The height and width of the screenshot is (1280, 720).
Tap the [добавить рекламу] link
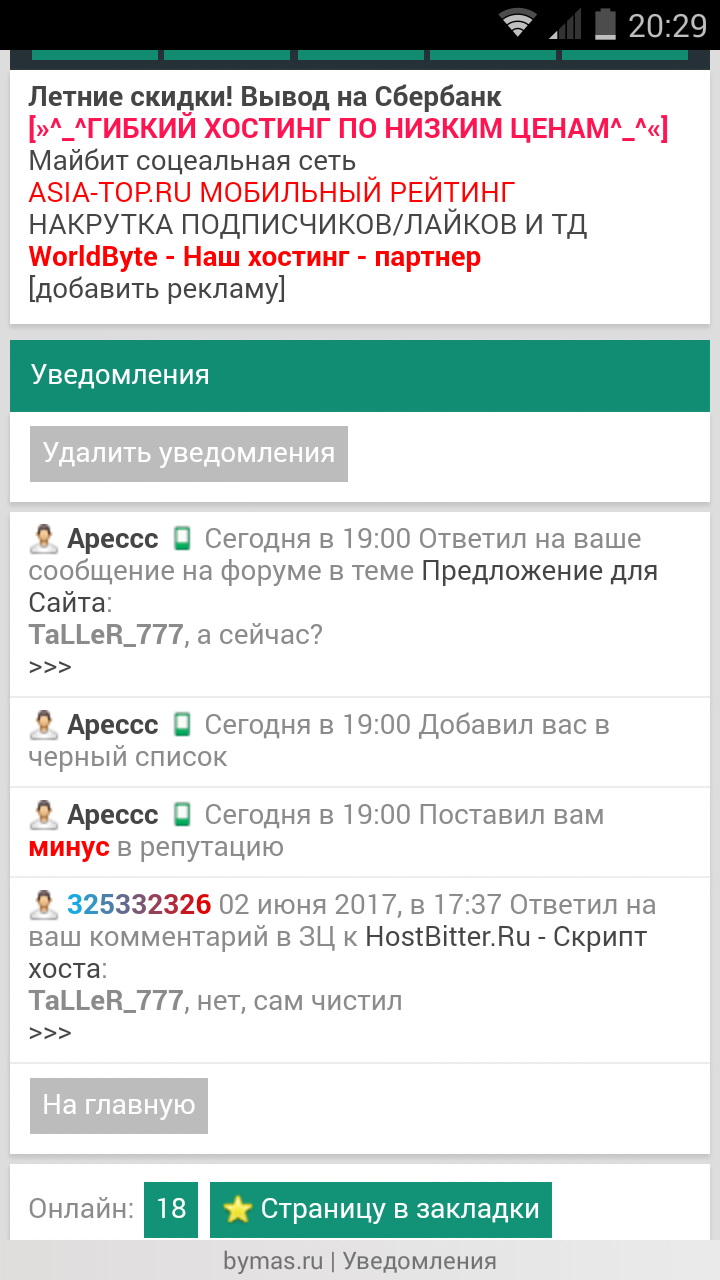tap(157, 289)
